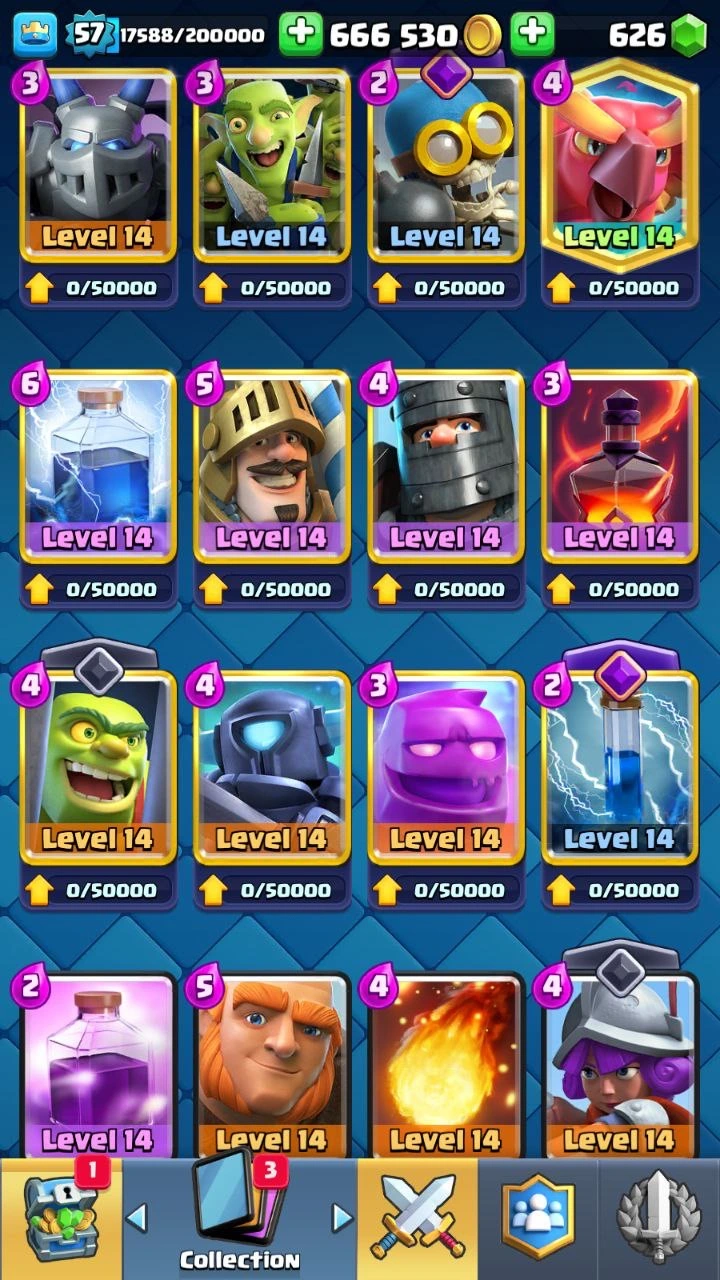Viewport: 720px width, 1280px height.
Task: Tap the green plus to buy gold
Action: 301,35
